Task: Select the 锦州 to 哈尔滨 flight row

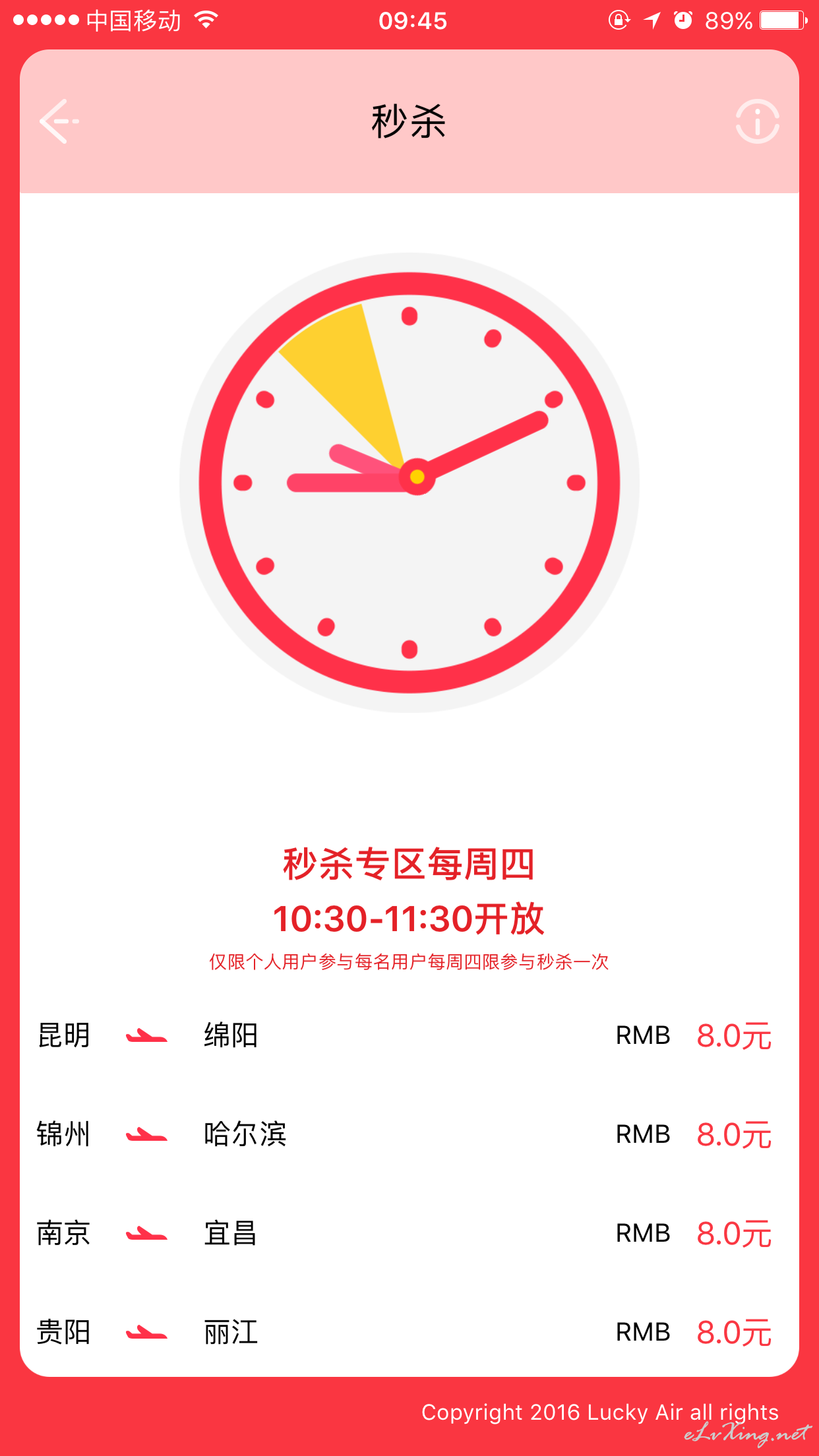Action: 409,1134
